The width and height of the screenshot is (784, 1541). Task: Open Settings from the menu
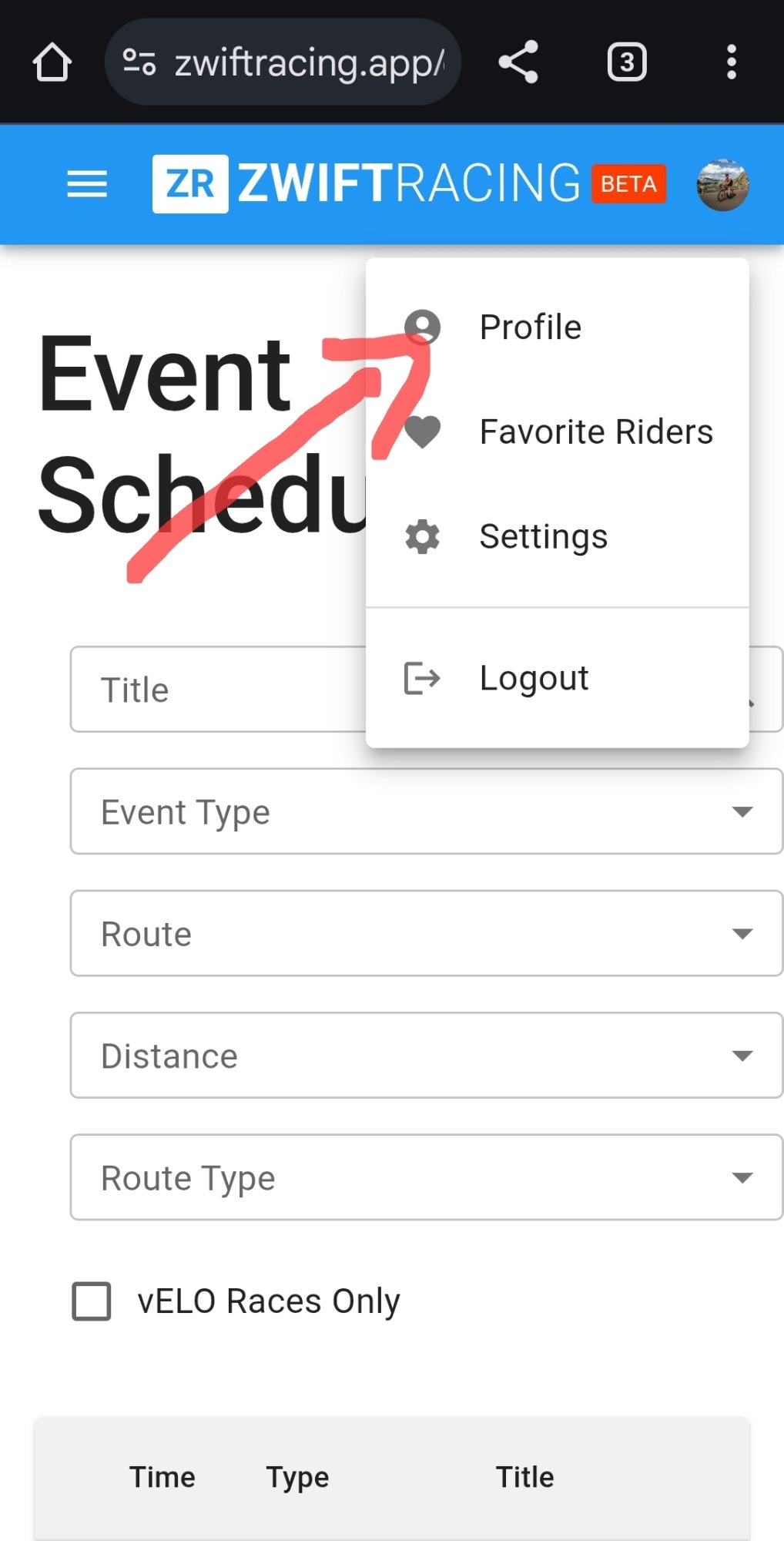[543, 536]
